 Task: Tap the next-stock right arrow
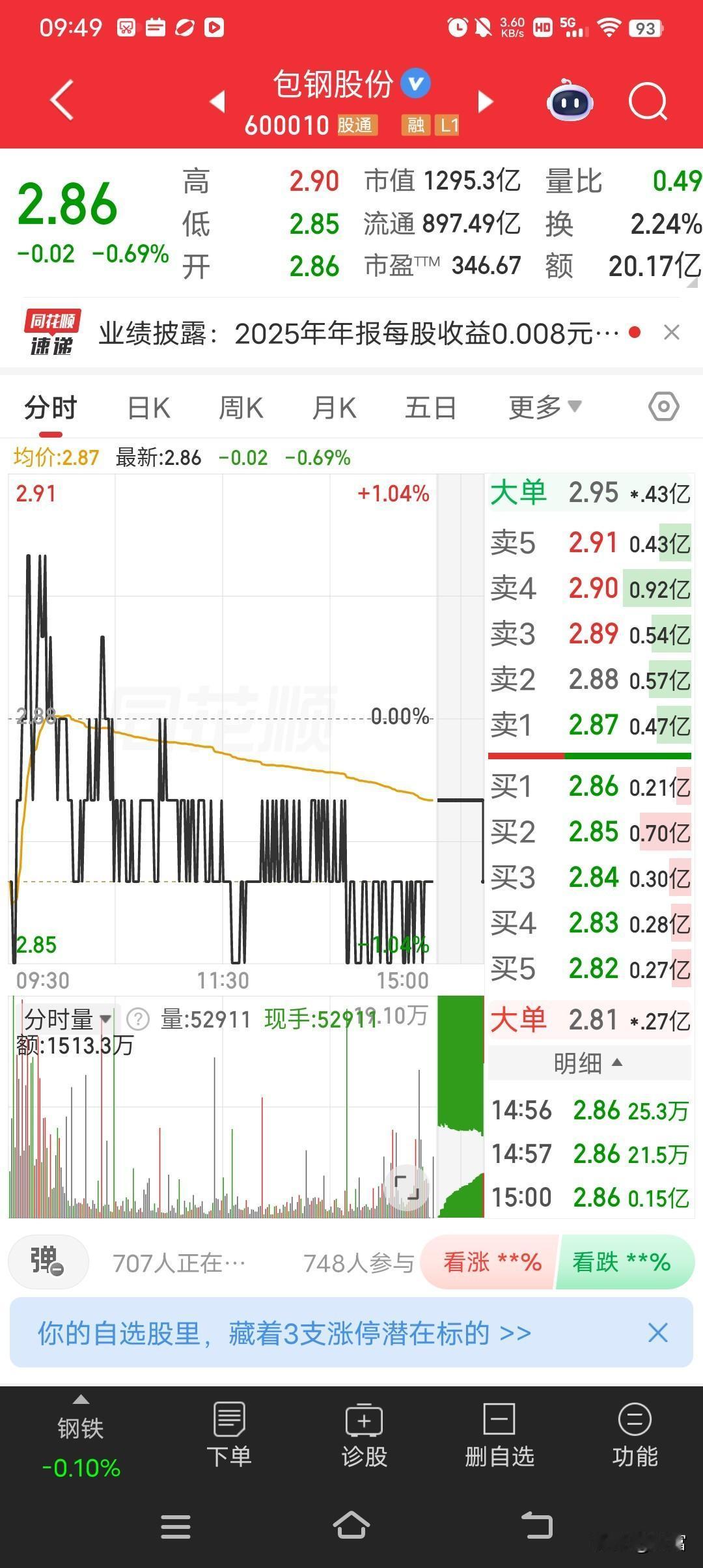484,102
